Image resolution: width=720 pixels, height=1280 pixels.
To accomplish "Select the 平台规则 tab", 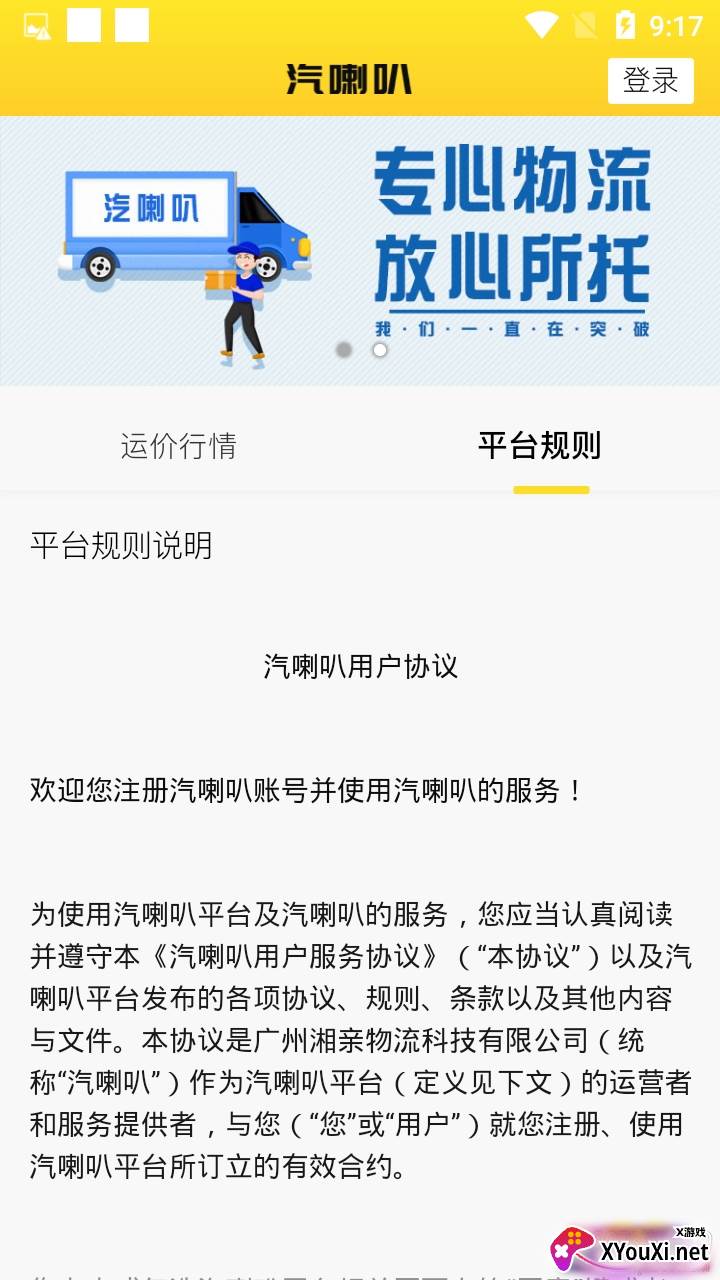I will point(539,446).
